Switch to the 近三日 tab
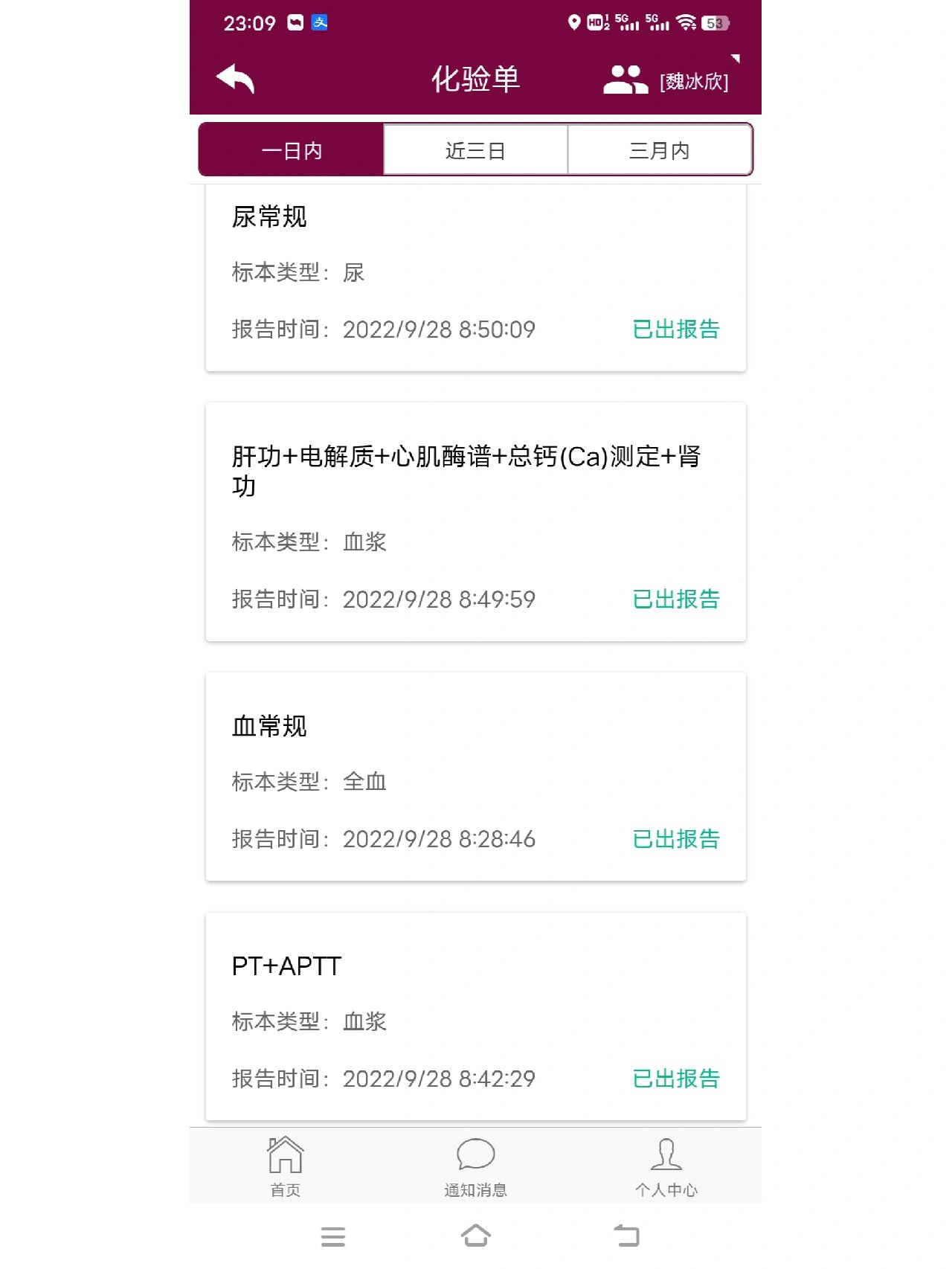This screenshot has height=1269, width=952. [475, 150]
